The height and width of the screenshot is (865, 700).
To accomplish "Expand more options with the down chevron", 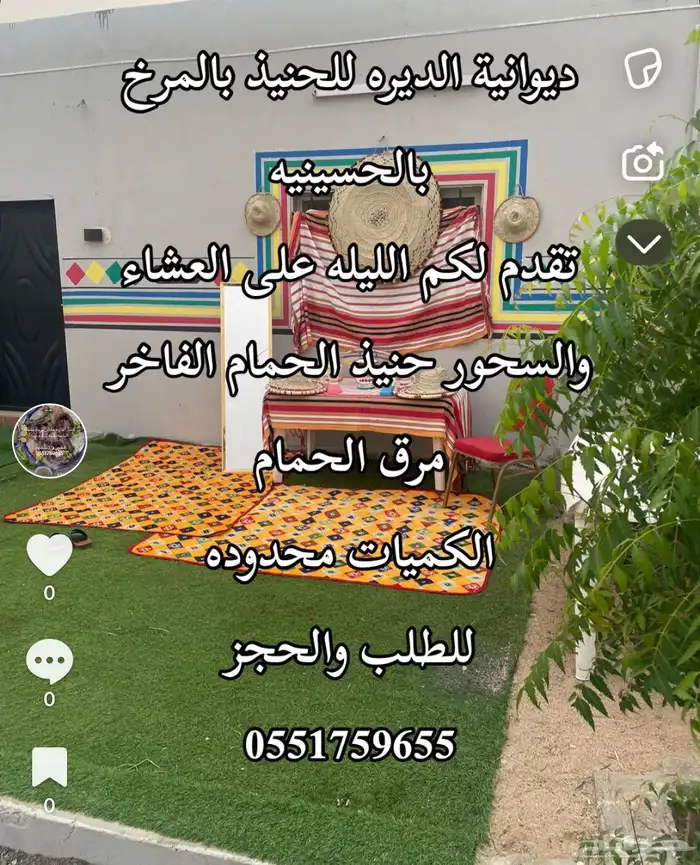I will (643, 242).
